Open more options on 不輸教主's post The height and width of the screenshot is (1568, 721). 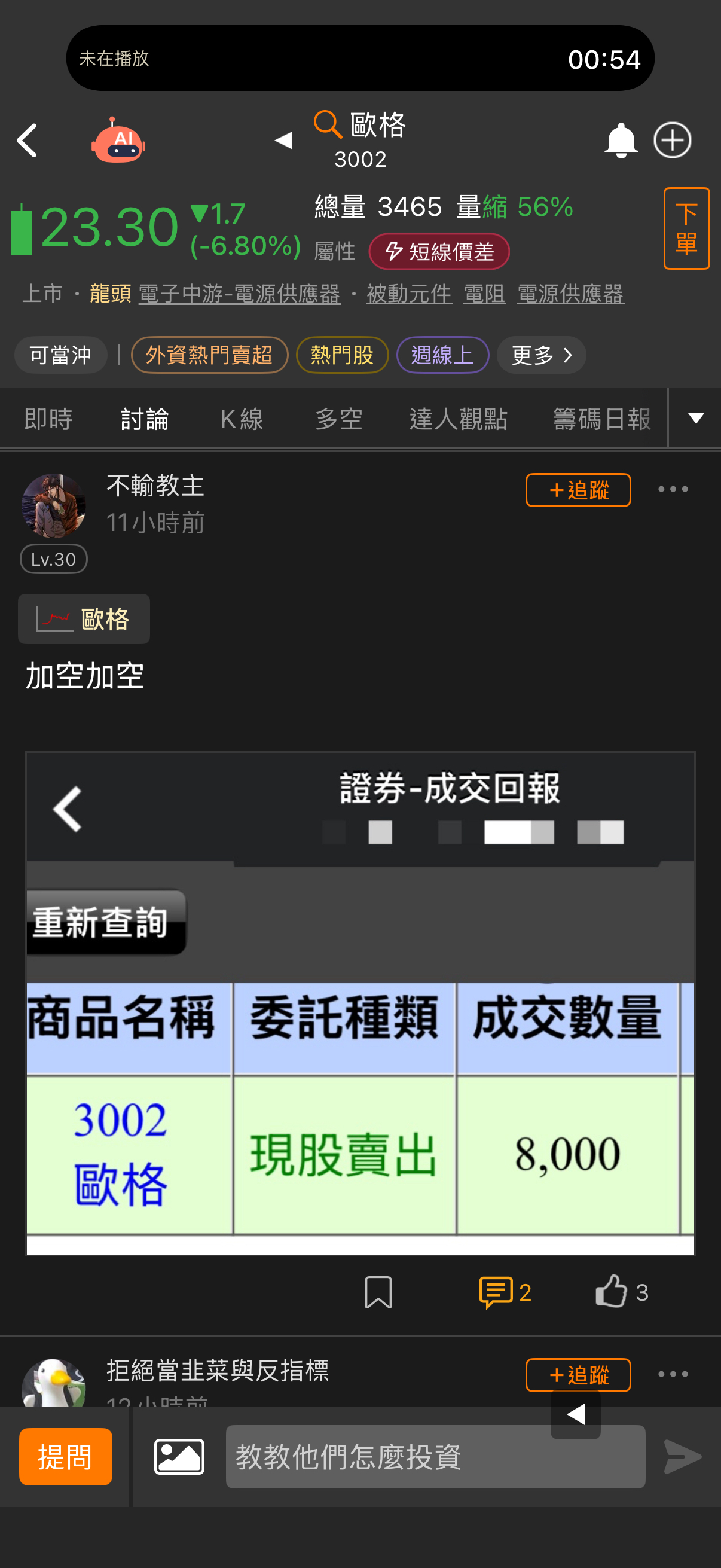point(673,489)
